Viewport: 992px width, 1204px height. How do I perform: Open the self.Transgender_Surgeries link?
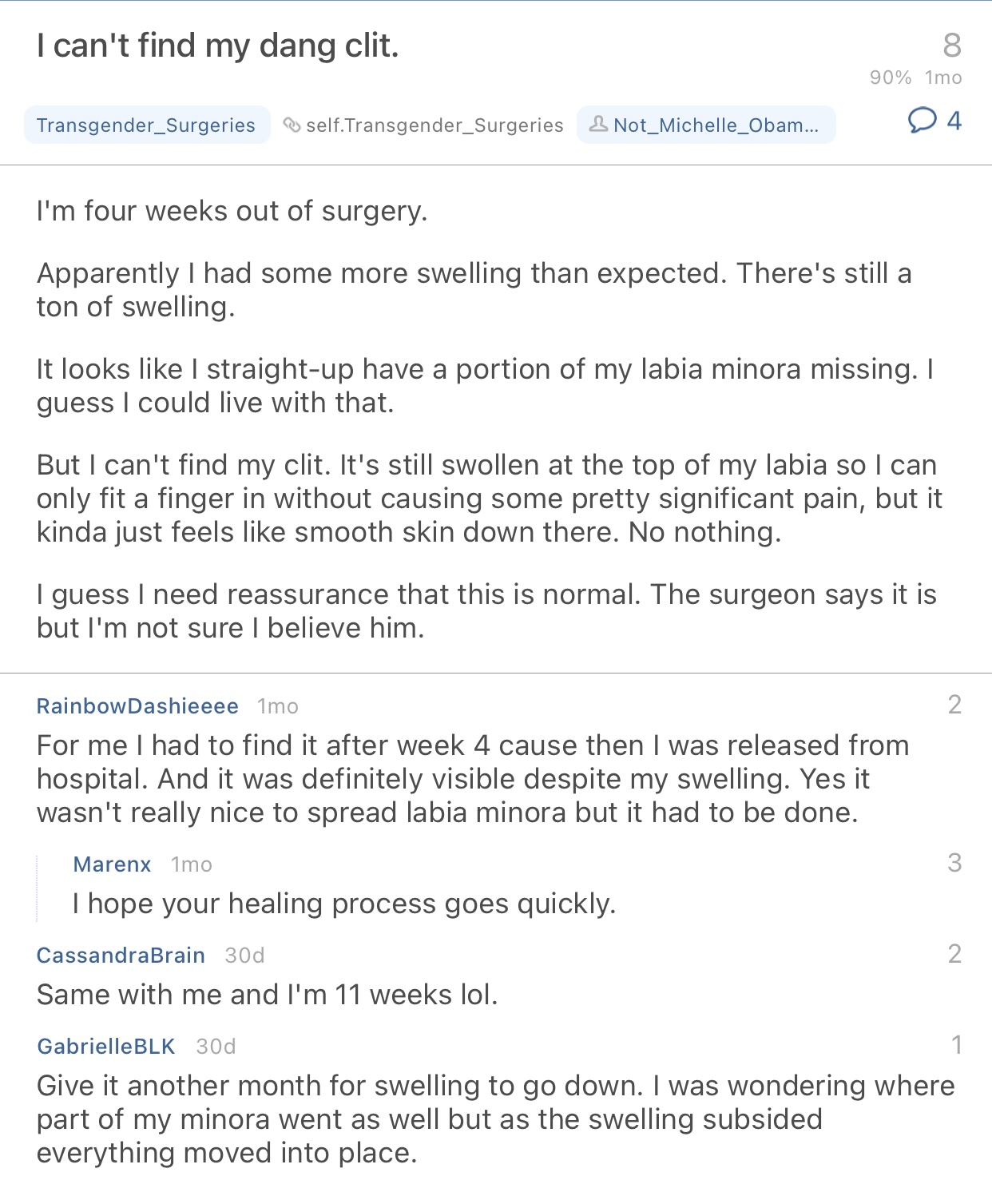click(x=424, y=125)
